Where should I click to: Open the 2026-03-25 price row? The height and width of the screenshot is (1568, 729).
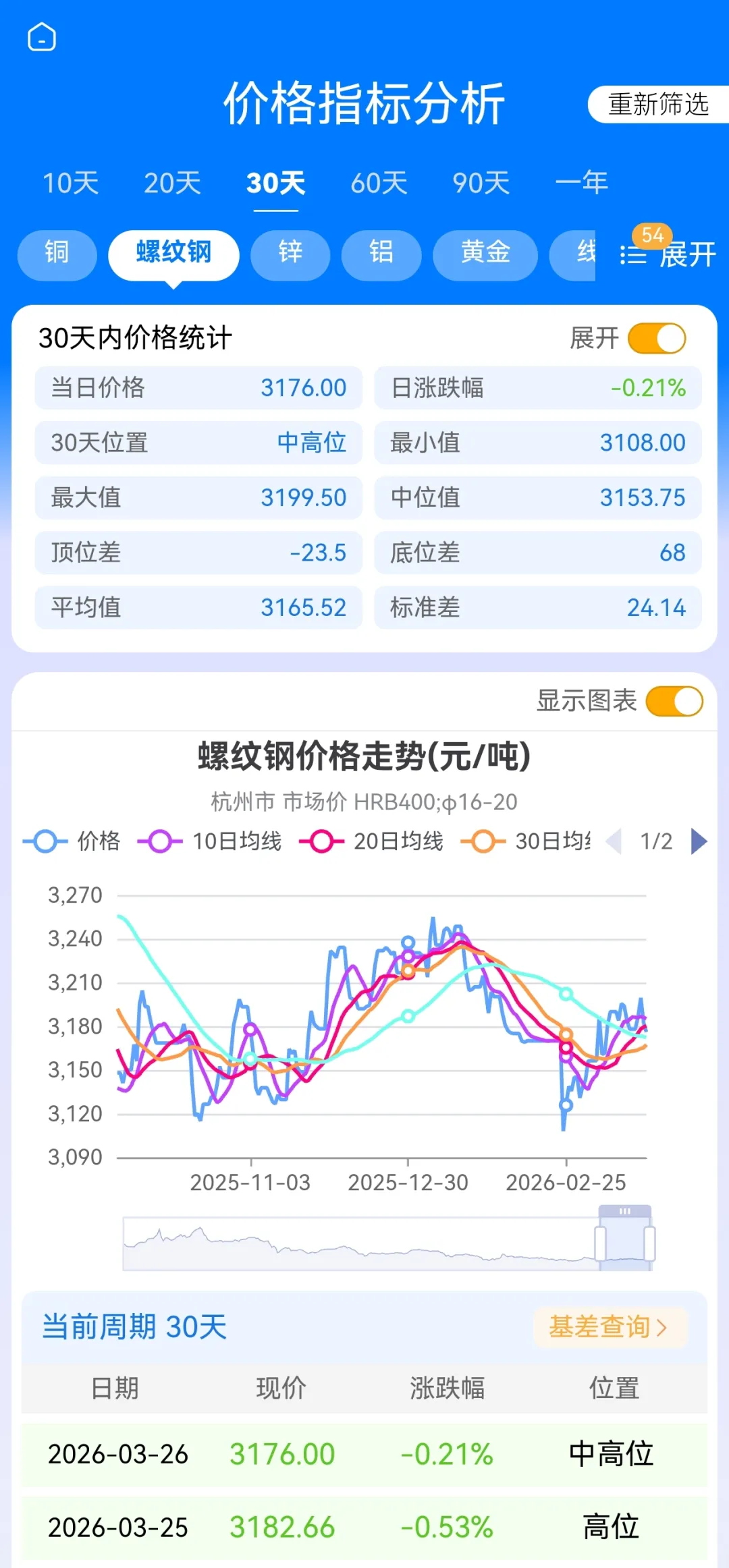tap(364, 1528)
